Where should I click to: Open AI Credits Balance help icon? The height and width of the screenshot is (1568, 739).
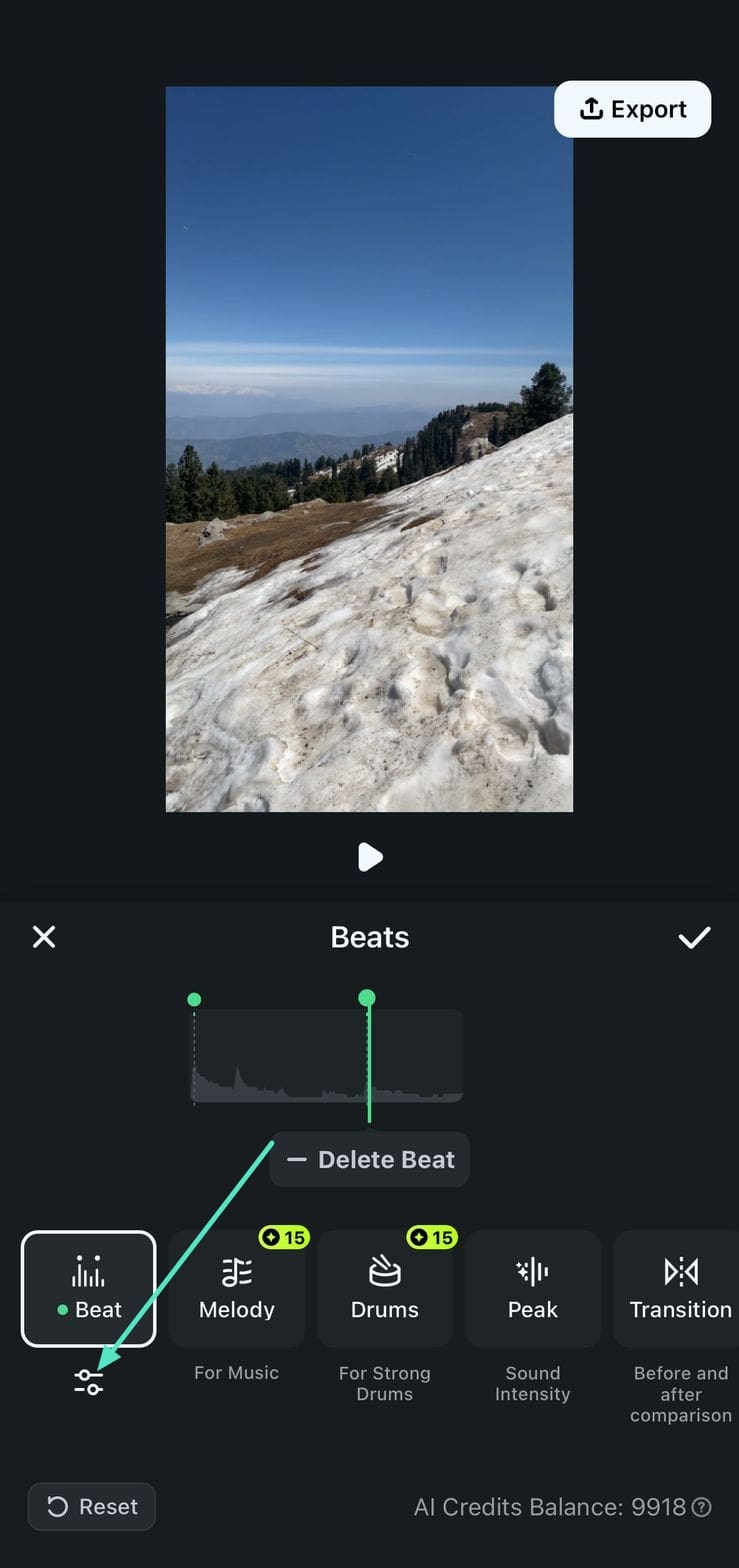(702, 1507)
